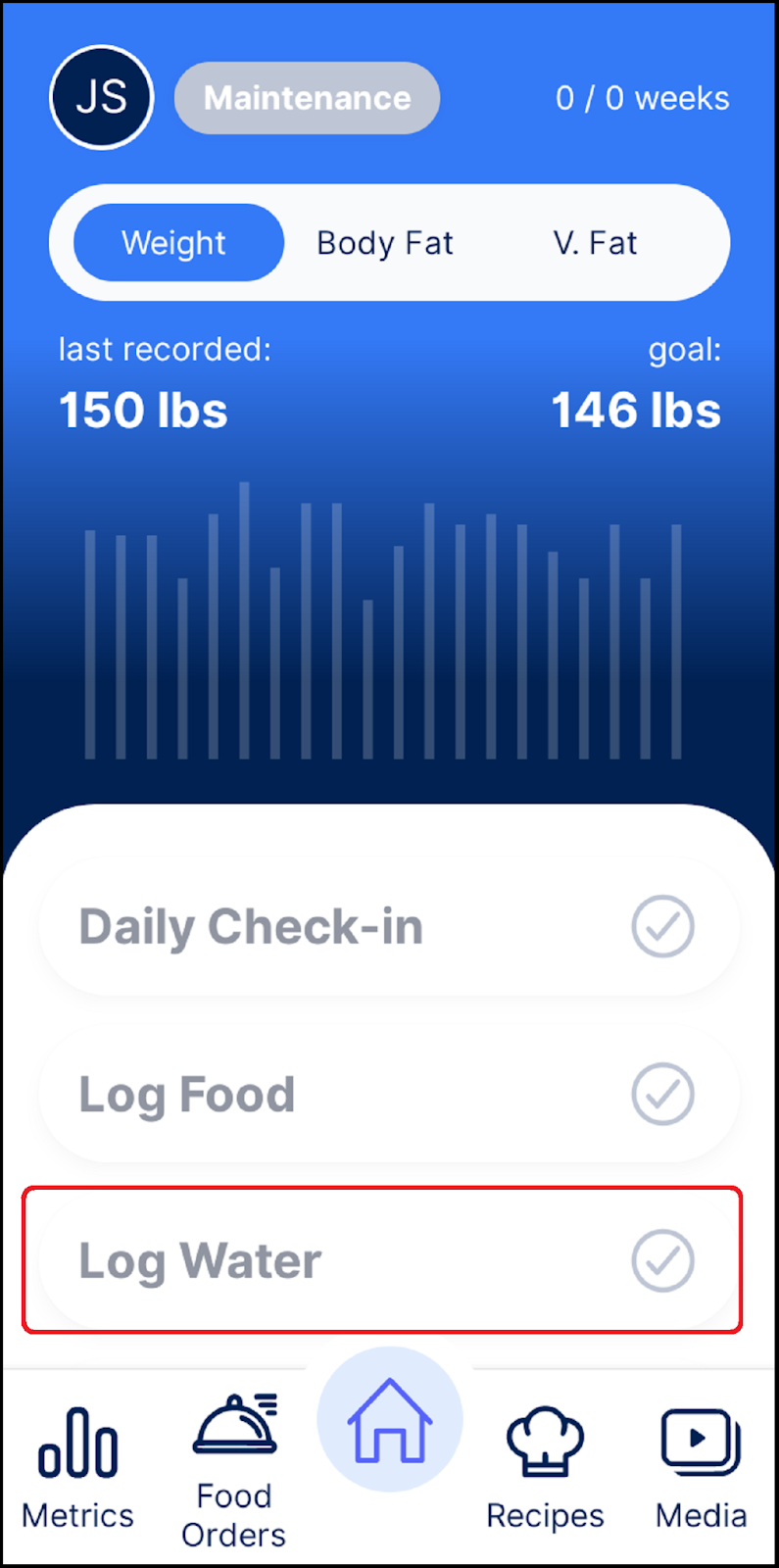Viewport: 779px width, 1568px height.
Task: Tap the Maintenance phase chip
Action: [x=307, y=98]
